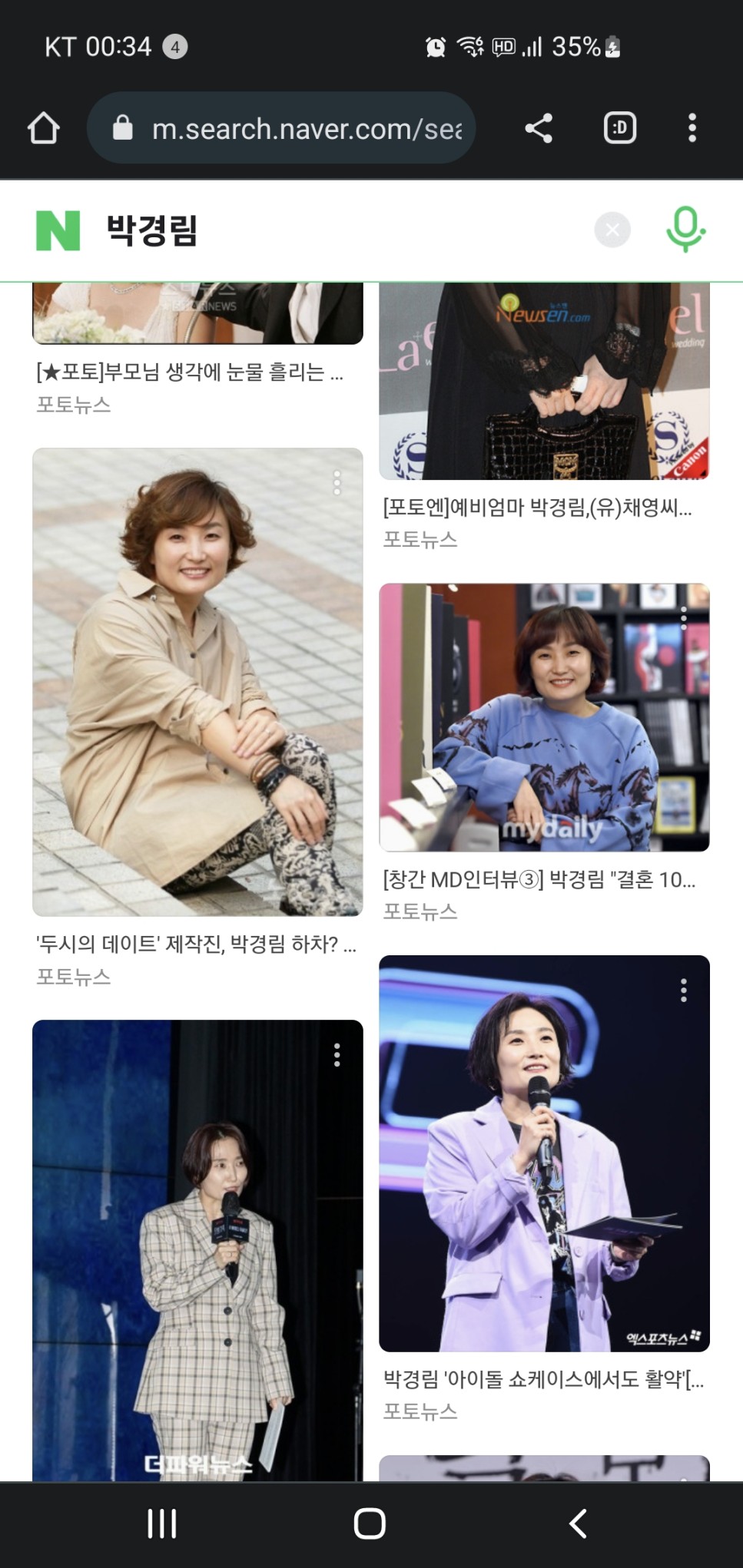The height and width of the screenshot is (1568, 743).
Task: Start voice search with the microphone
Action: [x=685, y=229]
